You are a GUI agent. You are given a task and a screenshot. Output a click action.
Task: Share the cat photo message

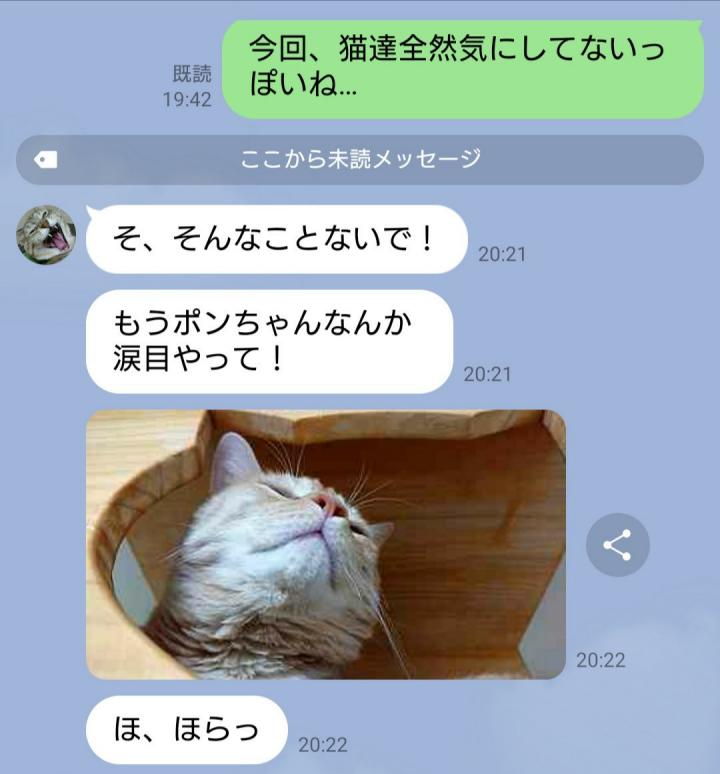[617, 545]
